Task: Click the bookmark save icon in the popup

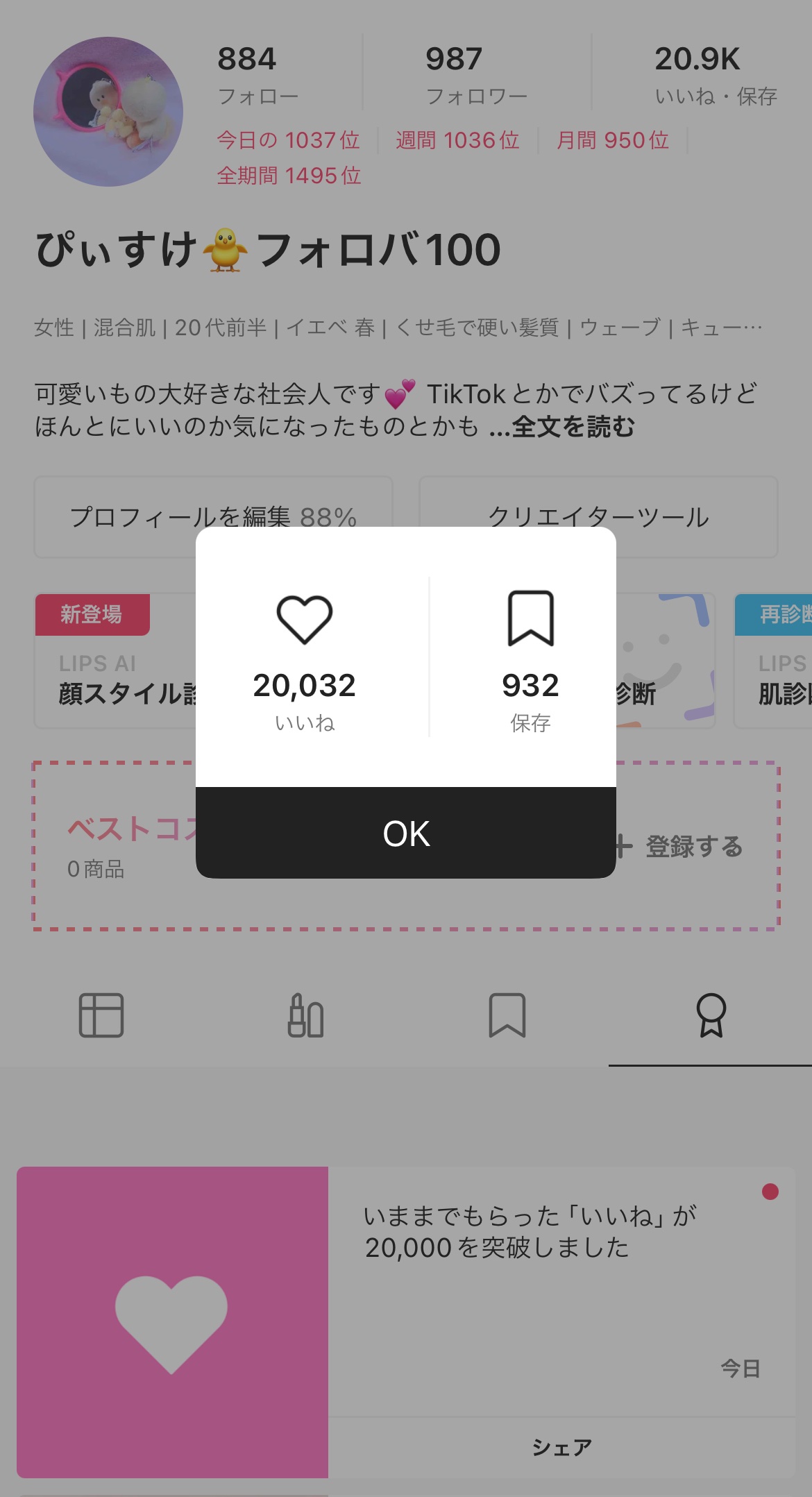Action: [x=533, y=620]
